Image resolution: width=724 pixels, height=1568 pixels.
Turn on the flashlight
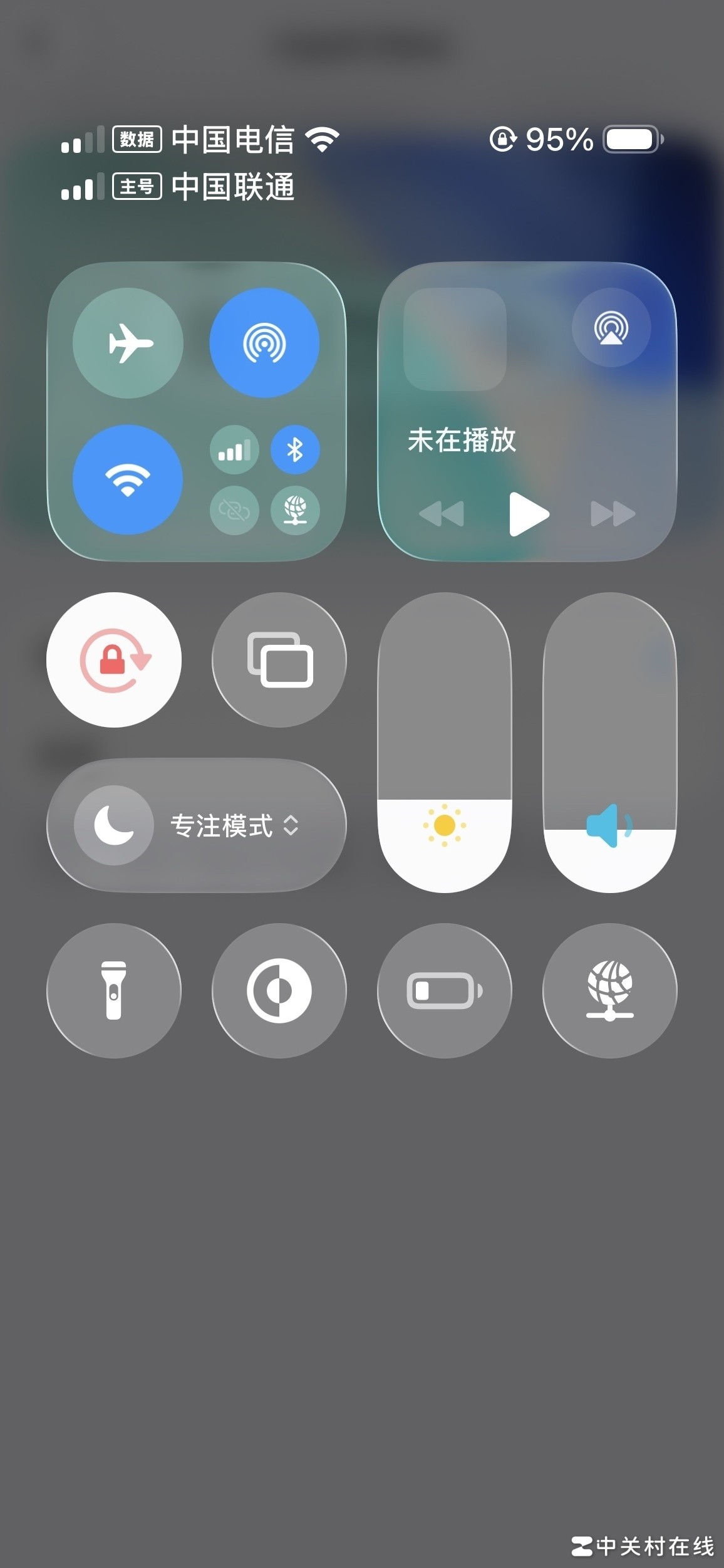[114, 991]
